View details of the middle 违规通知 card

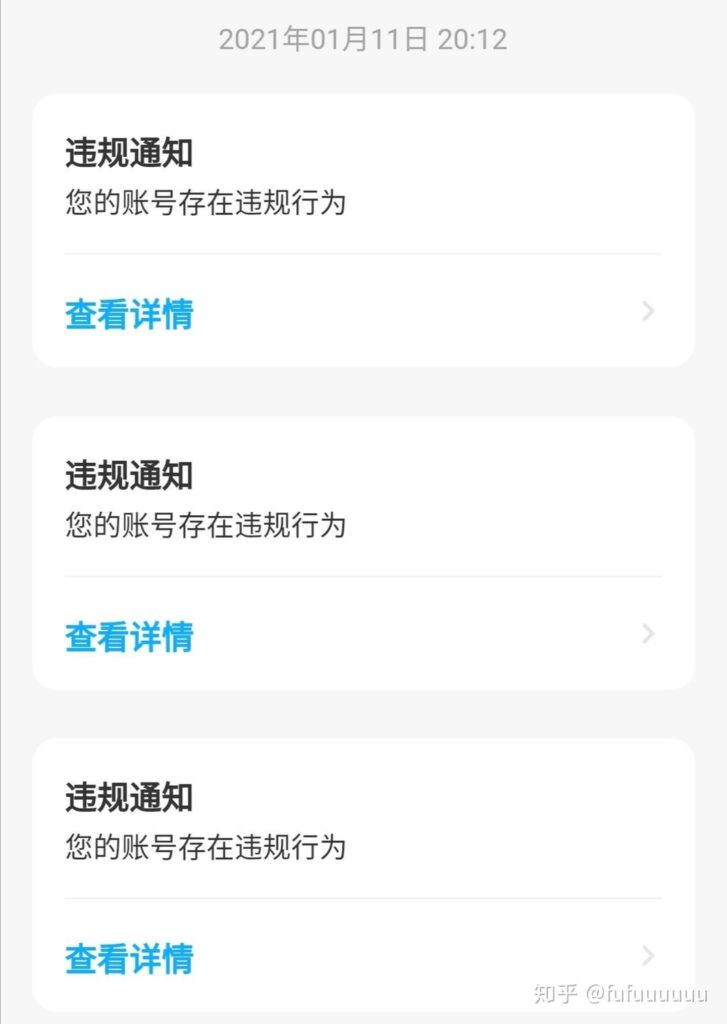130,637
